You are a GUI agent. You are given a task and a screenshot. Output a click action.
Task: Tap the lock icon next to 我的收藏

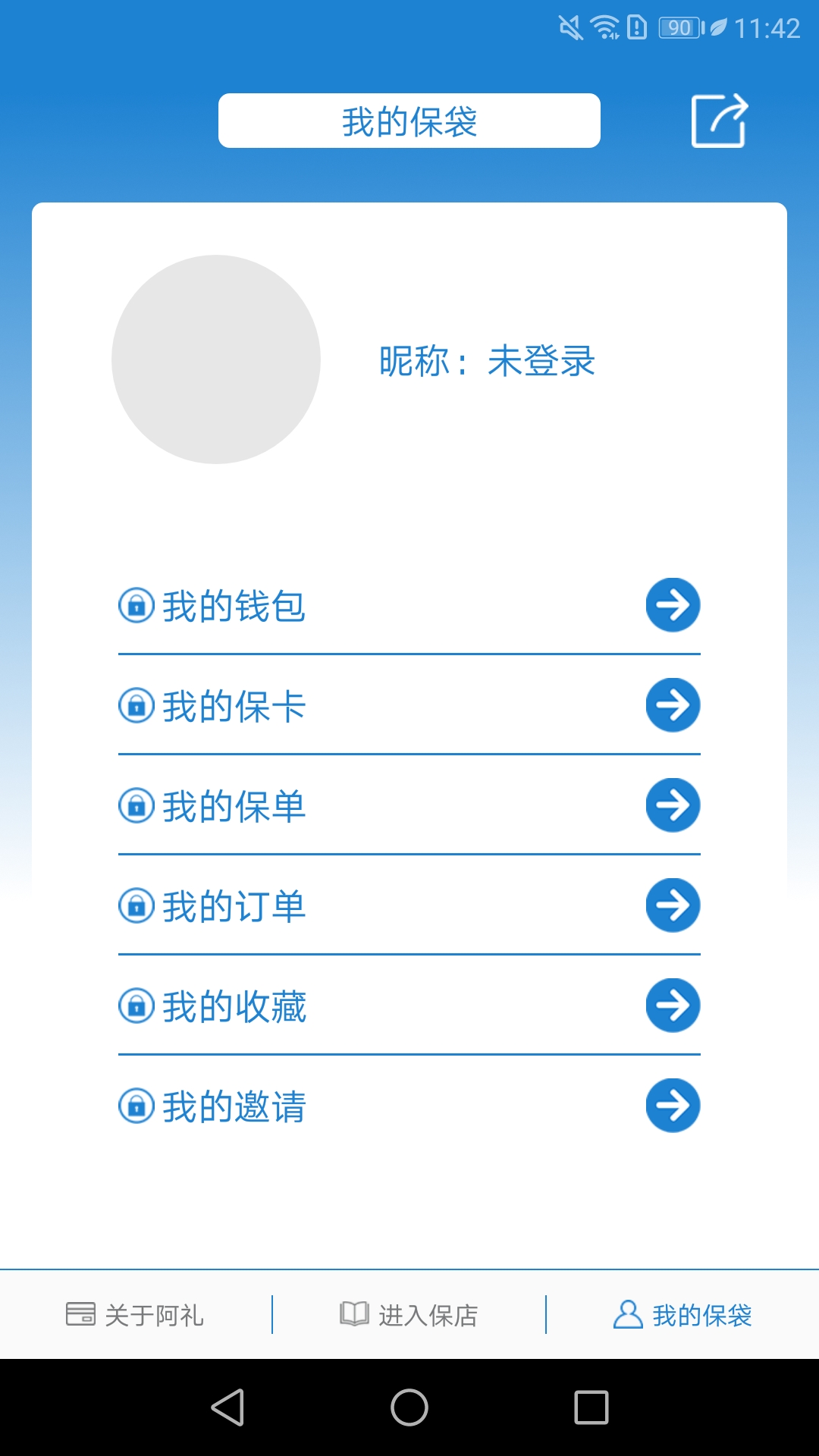[x=136, y=1005]
